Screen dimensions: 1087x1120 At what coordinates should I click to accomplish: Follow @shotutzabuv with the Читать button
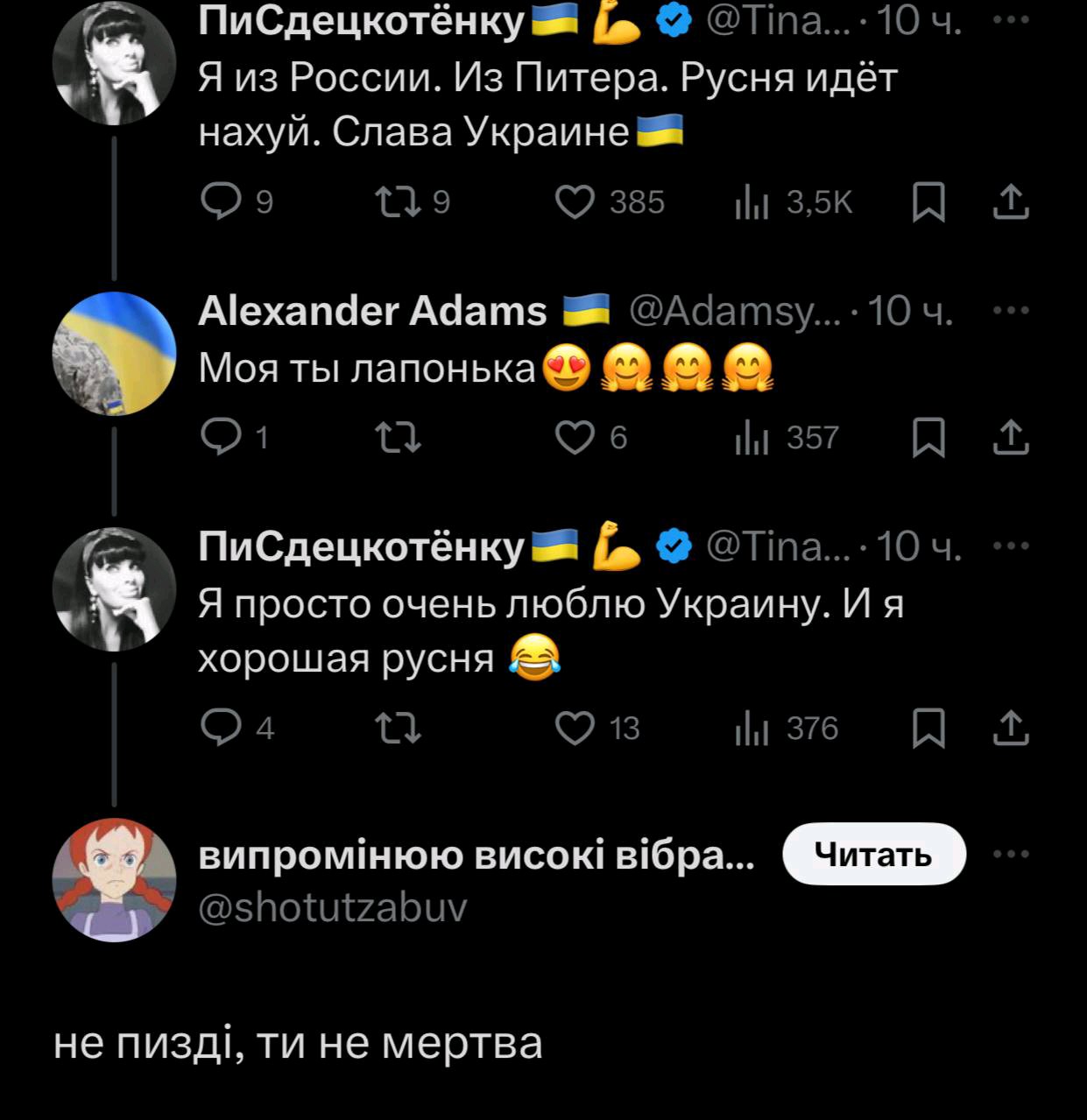coord(873,854)
